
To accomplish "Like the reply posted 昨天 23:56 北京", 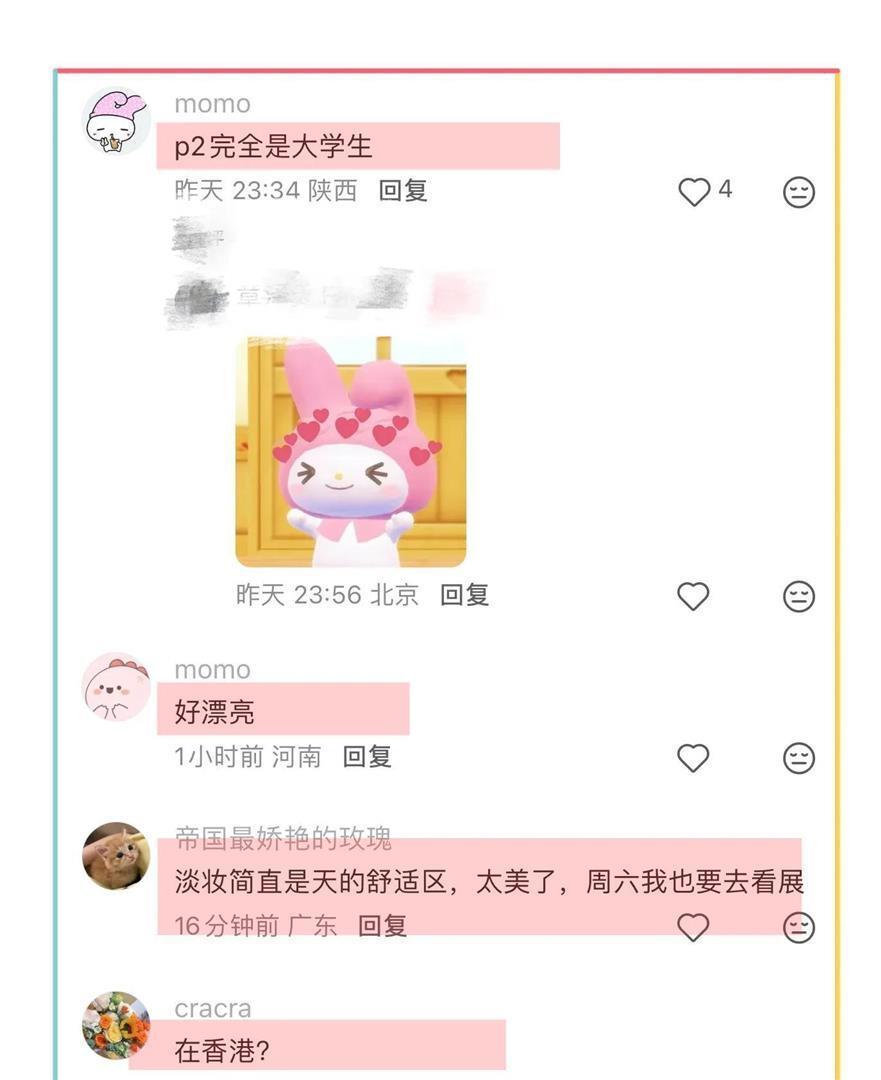I will click(694, 596).
